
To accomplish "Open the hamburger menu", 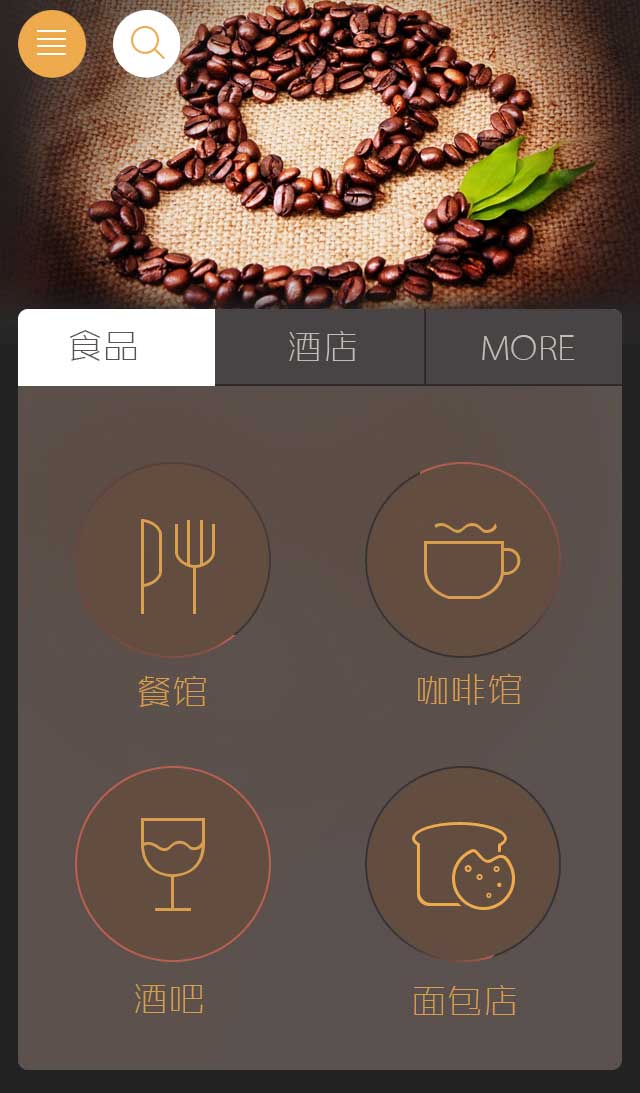I will pyautogui.click(x=52, y=43).
